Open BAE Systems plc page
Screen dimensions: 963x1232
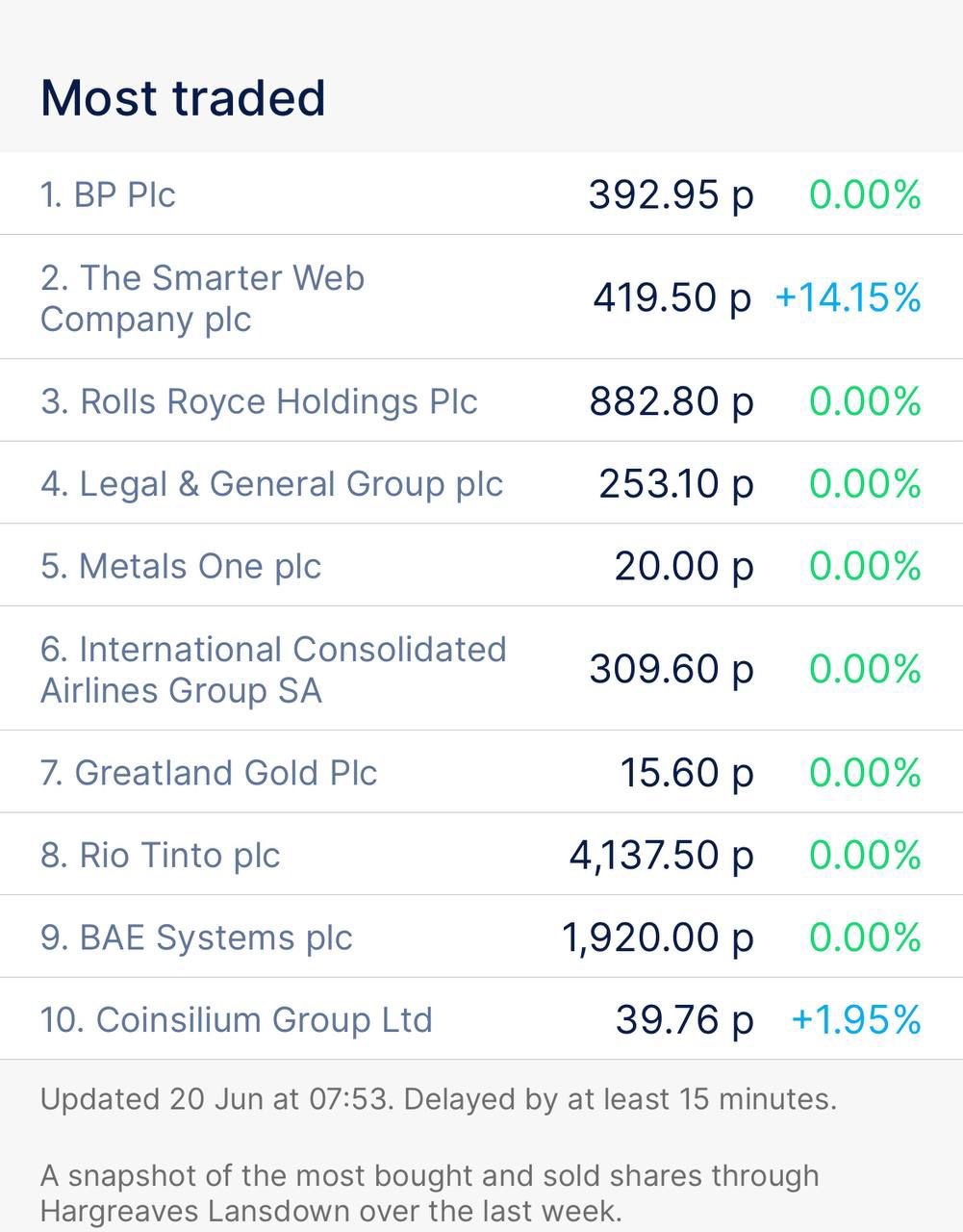tap(196, 937)
